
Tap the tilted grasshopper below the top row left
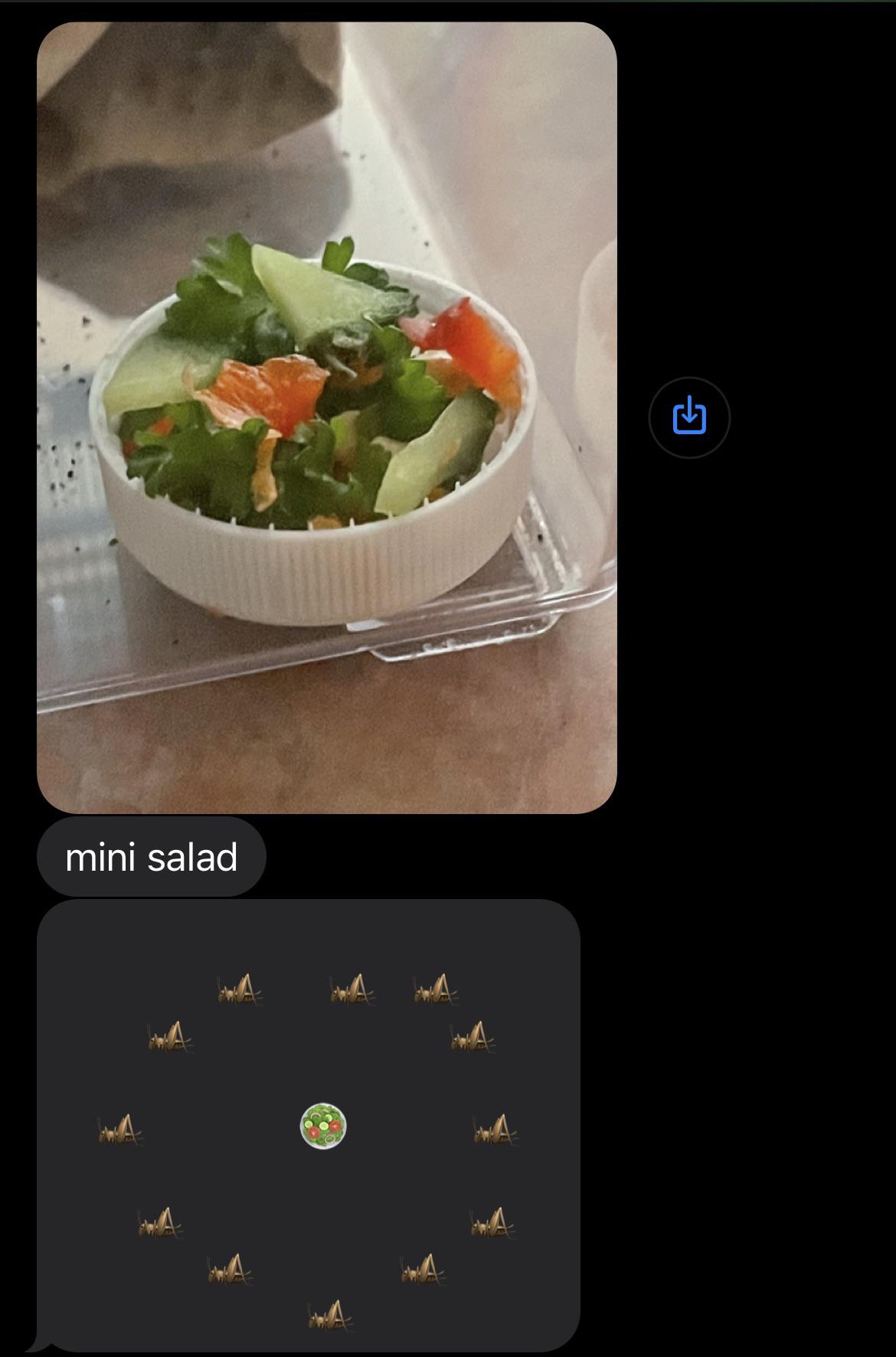pyautogui.click(x=168, y=1038)
